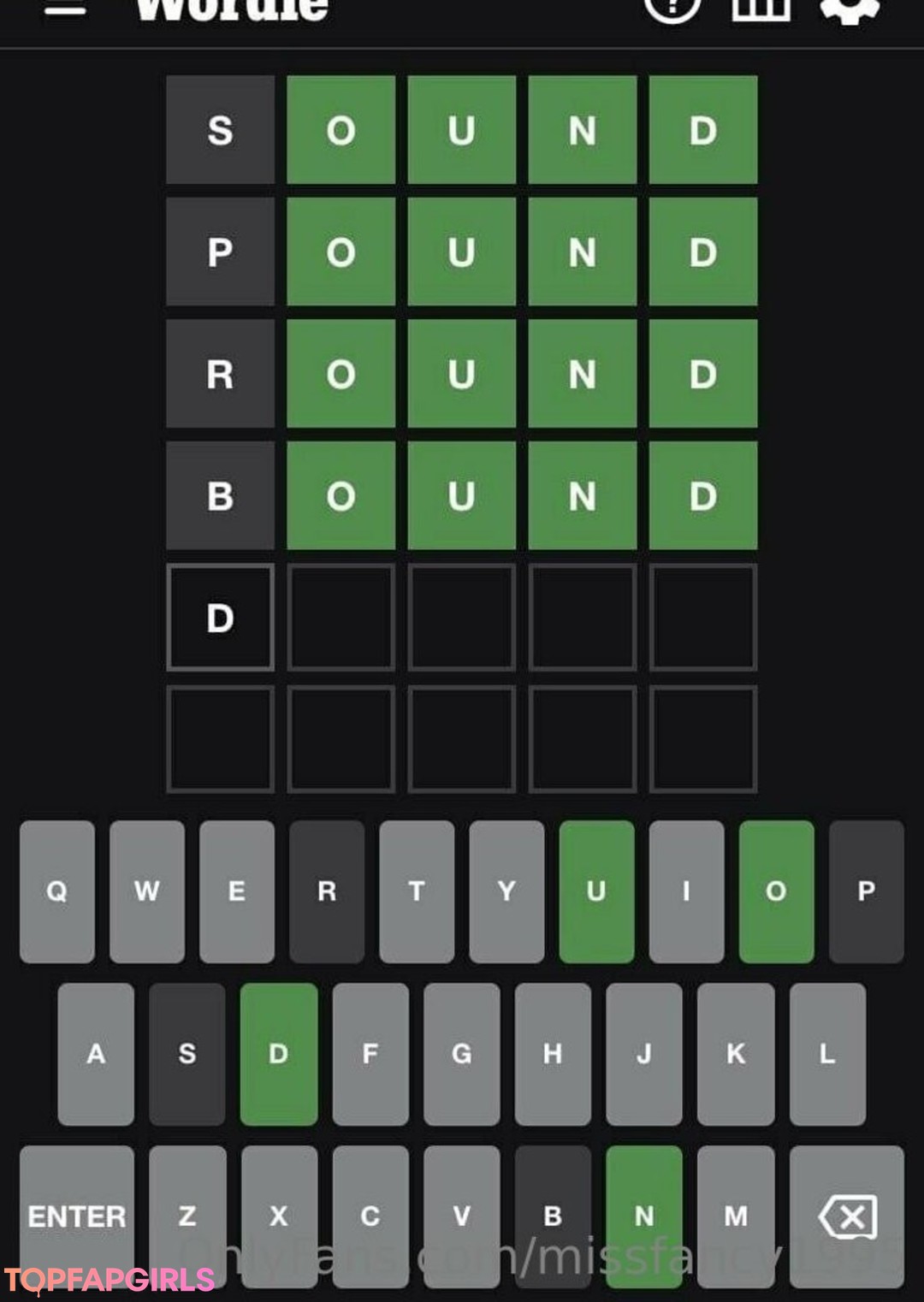
Task: Type the letter C
Action: coord(370,1215)
